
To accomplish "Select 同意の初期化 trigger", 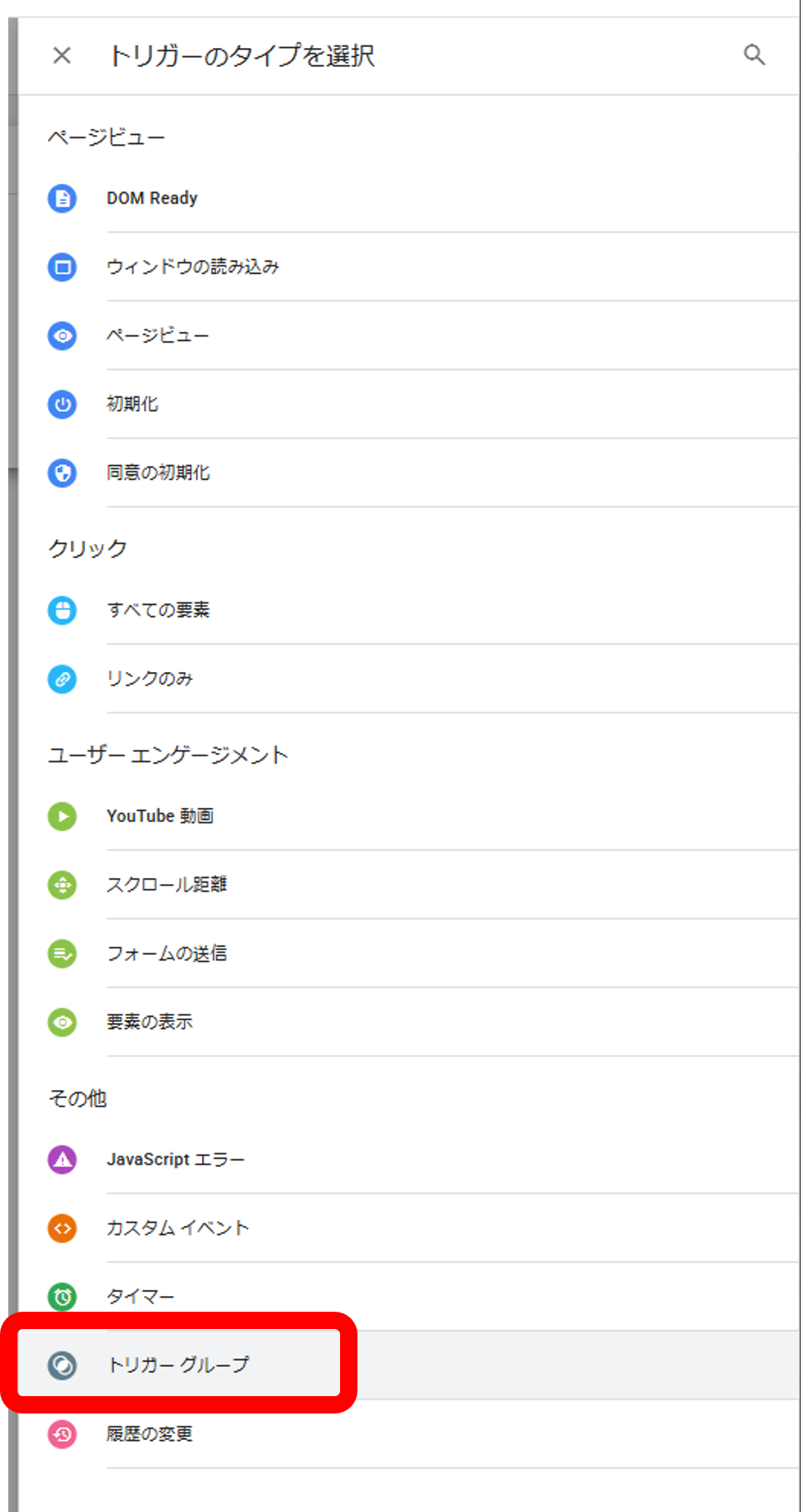I will tap(409, 473).
